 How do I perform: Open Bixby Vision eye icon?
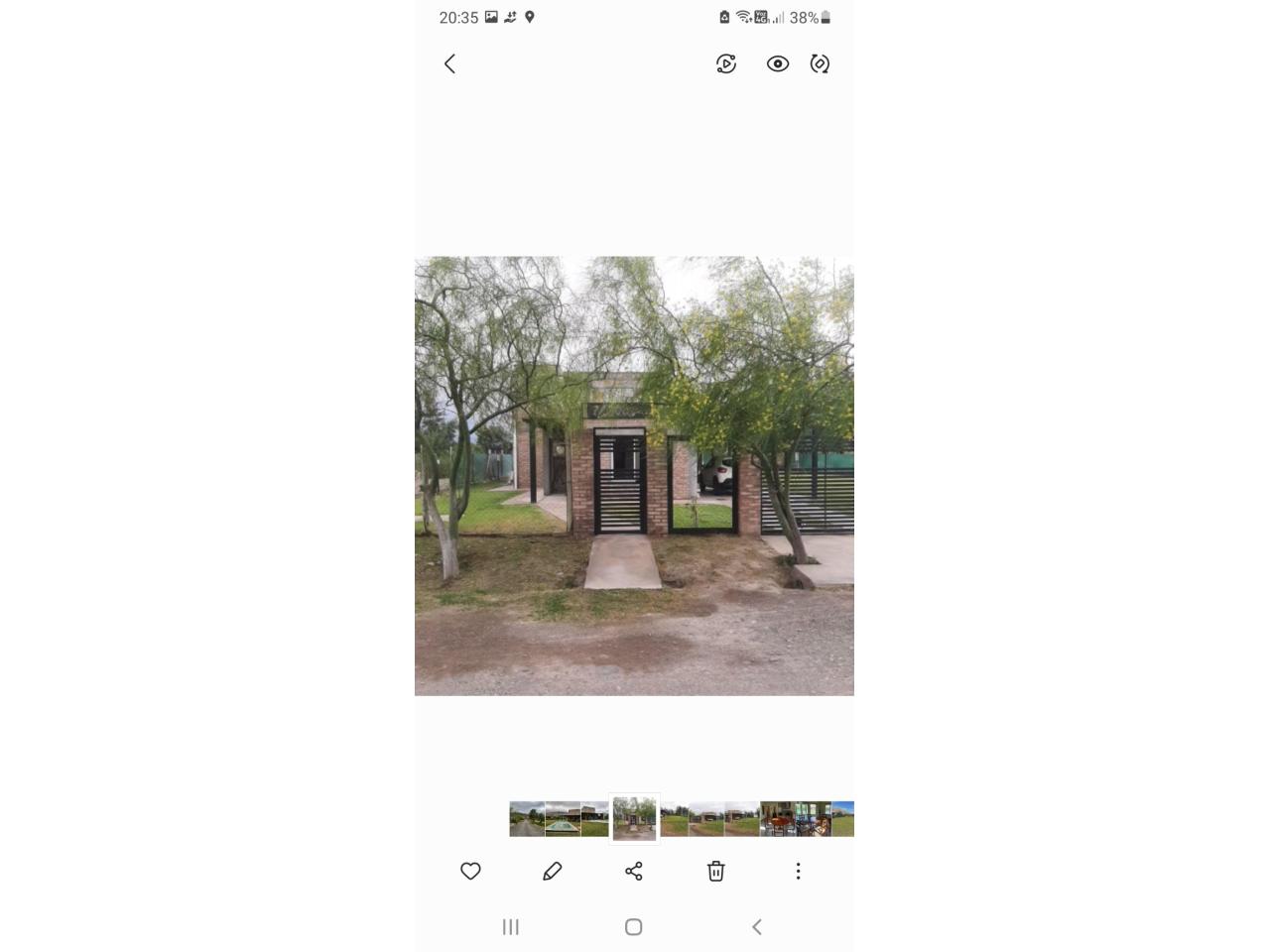[778, 64]
